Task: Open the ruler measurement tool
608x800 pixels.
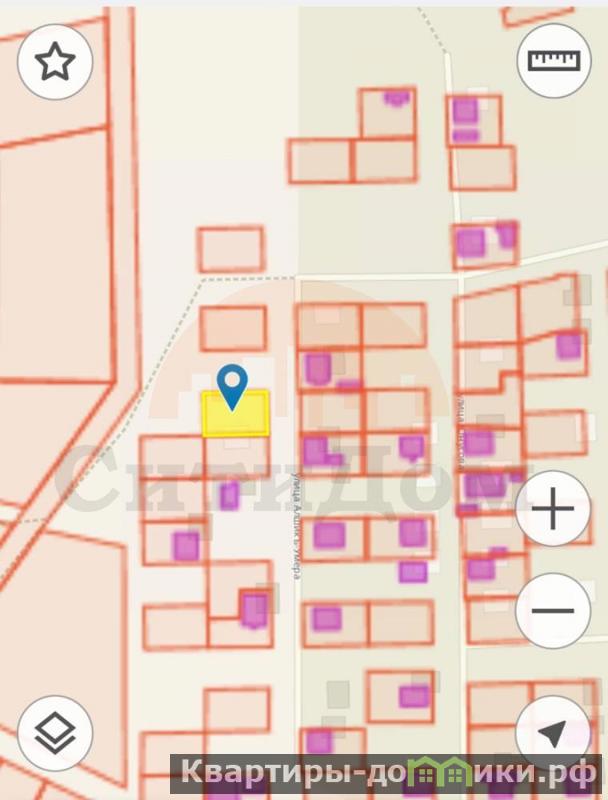Action: (x=553, y=60)
